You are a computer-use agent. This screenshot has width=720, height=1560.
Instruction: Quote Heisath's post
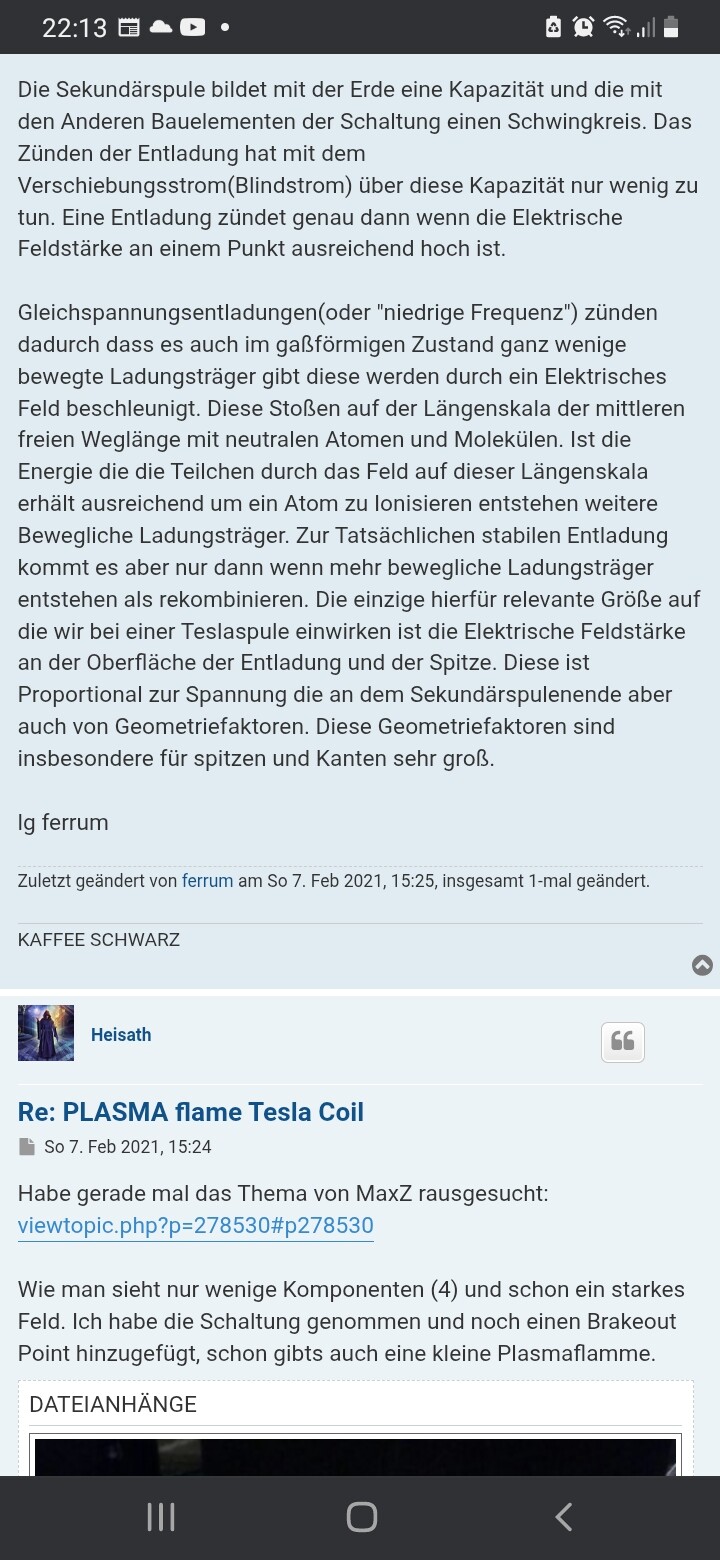(623, 1042)
